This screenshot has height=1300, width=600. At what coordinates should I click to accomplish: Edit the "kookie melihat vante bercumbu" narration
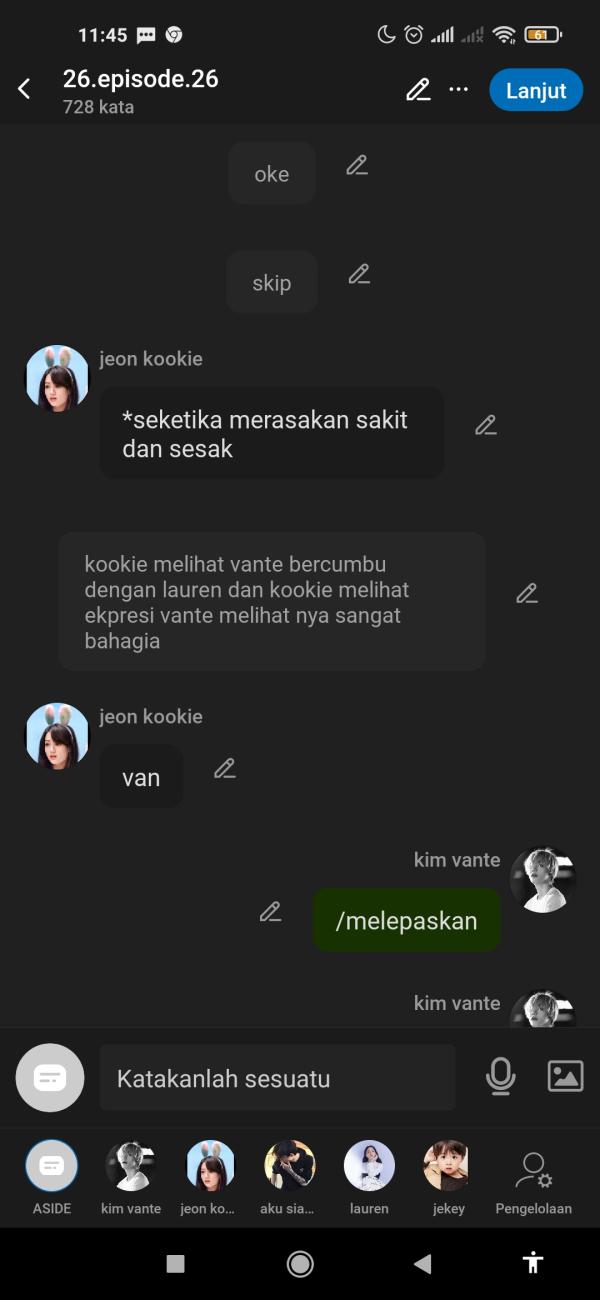[x=527, y=594]
